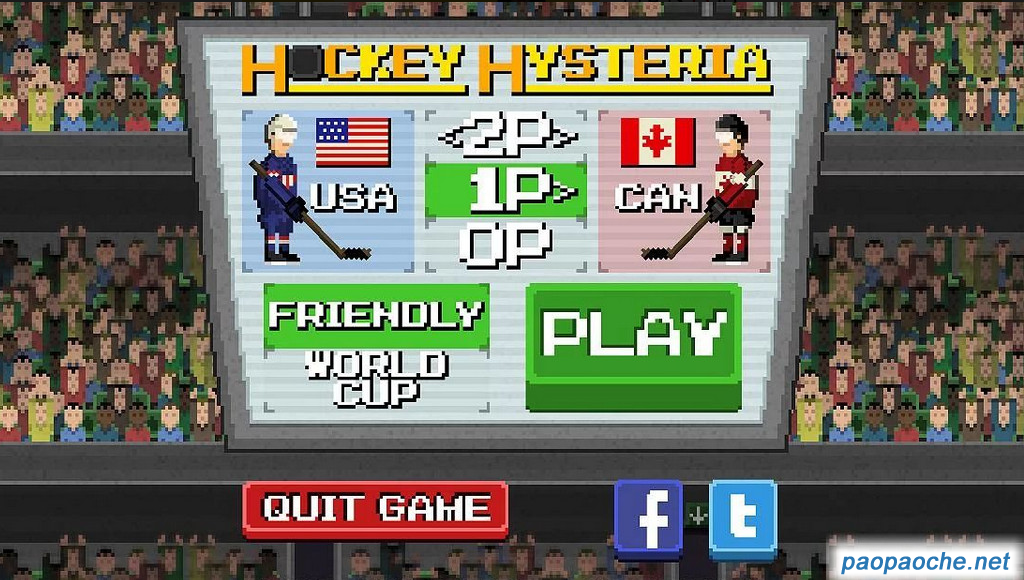Change the USA team selection
The width and height of the screenshot is (1024, 580).
(328, 190)
